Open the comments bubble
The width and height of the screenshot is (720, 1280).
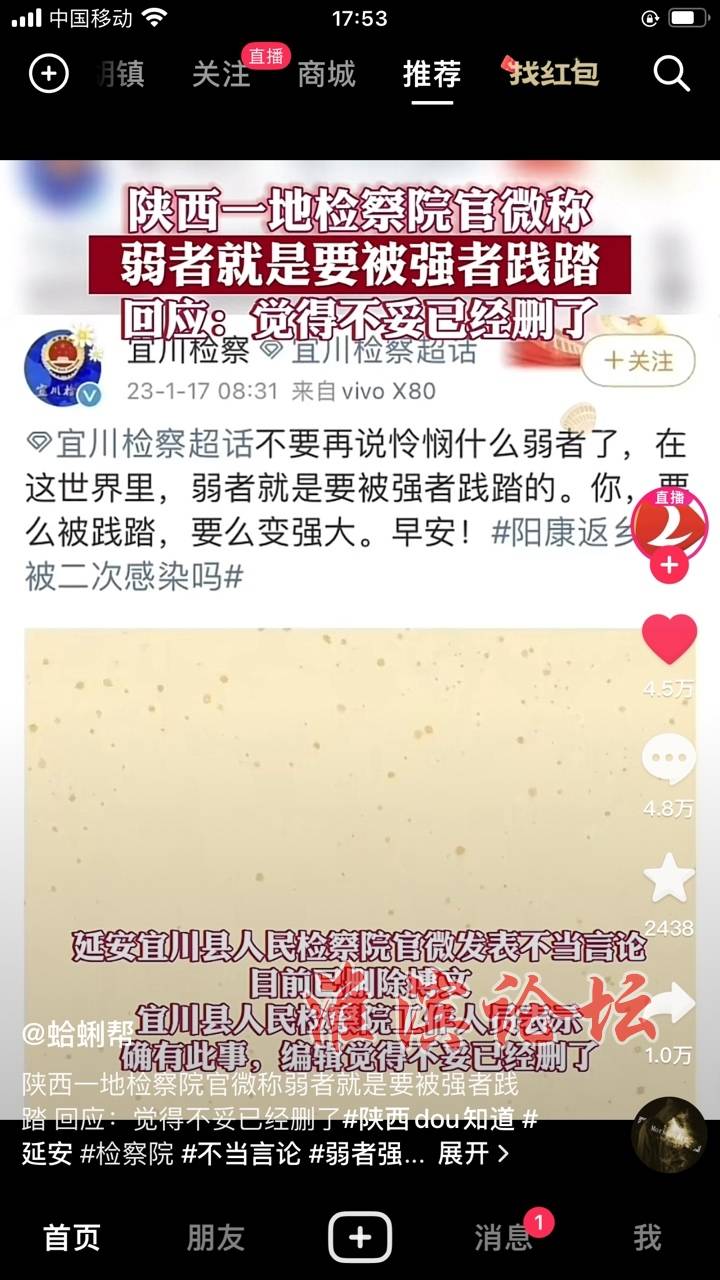[x=669, y=760]
